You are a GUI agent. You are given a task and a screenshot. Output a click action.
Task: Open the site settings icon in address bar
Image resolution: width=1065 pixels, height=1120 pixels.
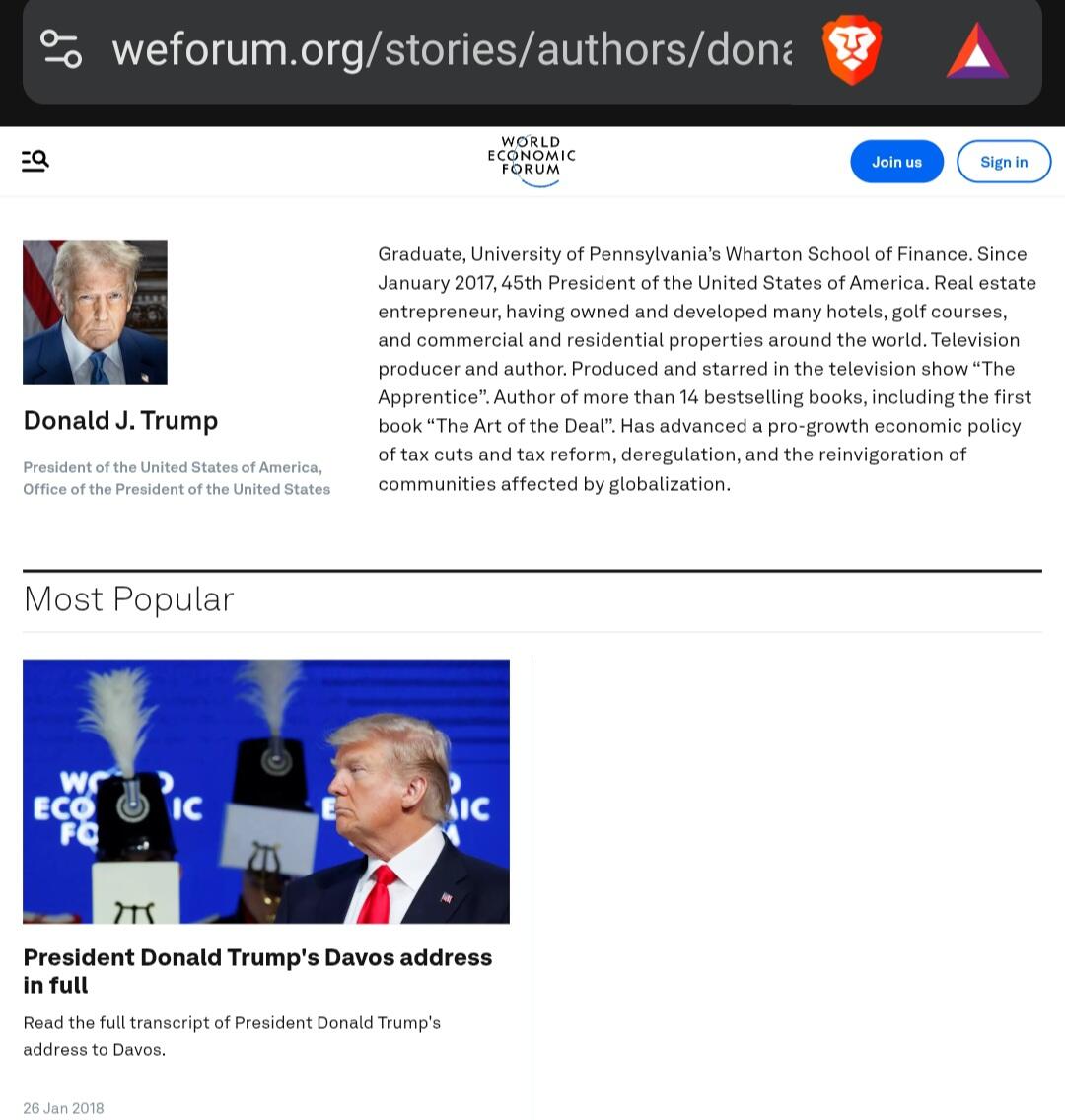coord(60,48)
